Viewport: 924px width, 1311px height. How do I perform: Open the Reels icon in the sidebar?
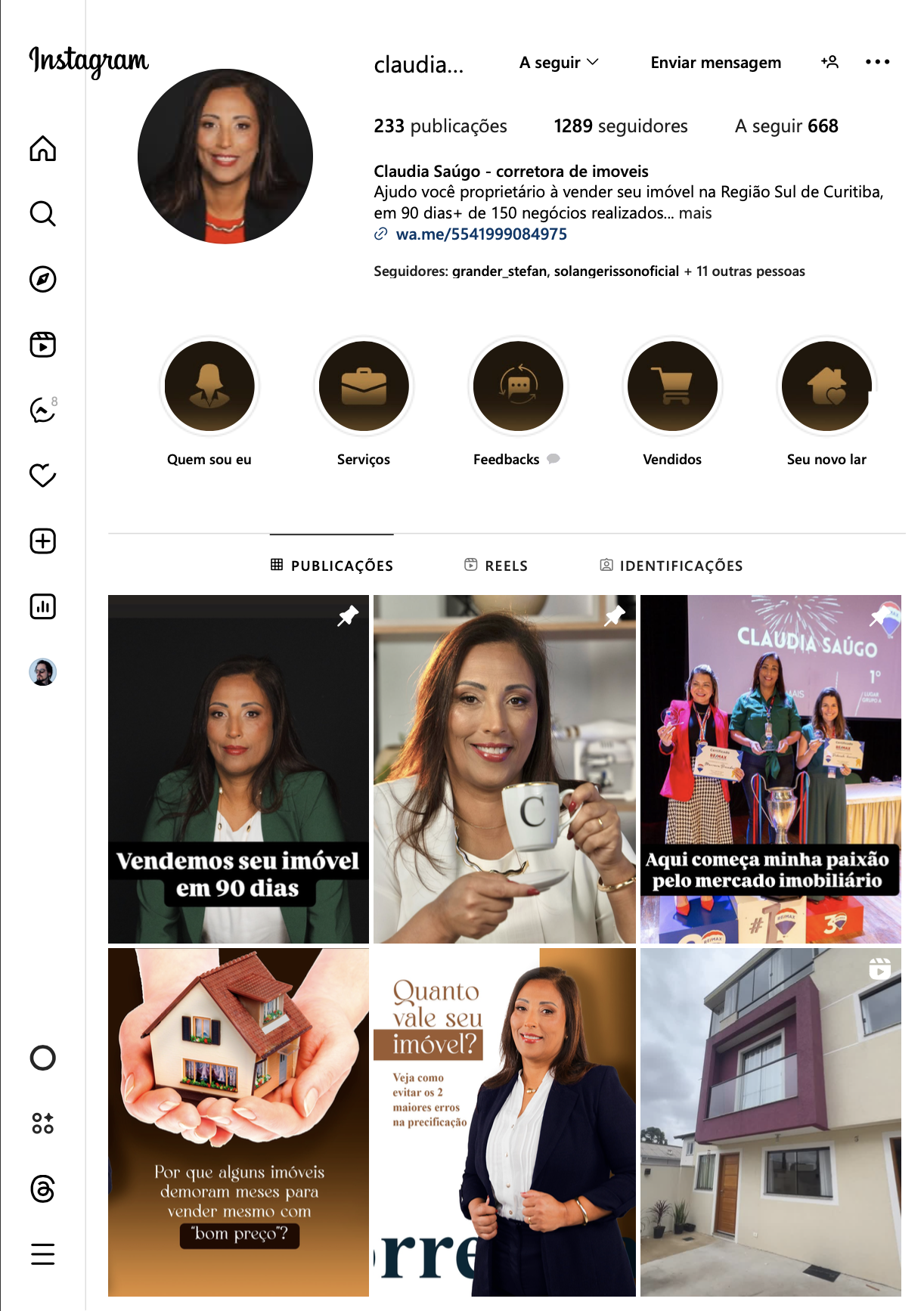[43, 345]
